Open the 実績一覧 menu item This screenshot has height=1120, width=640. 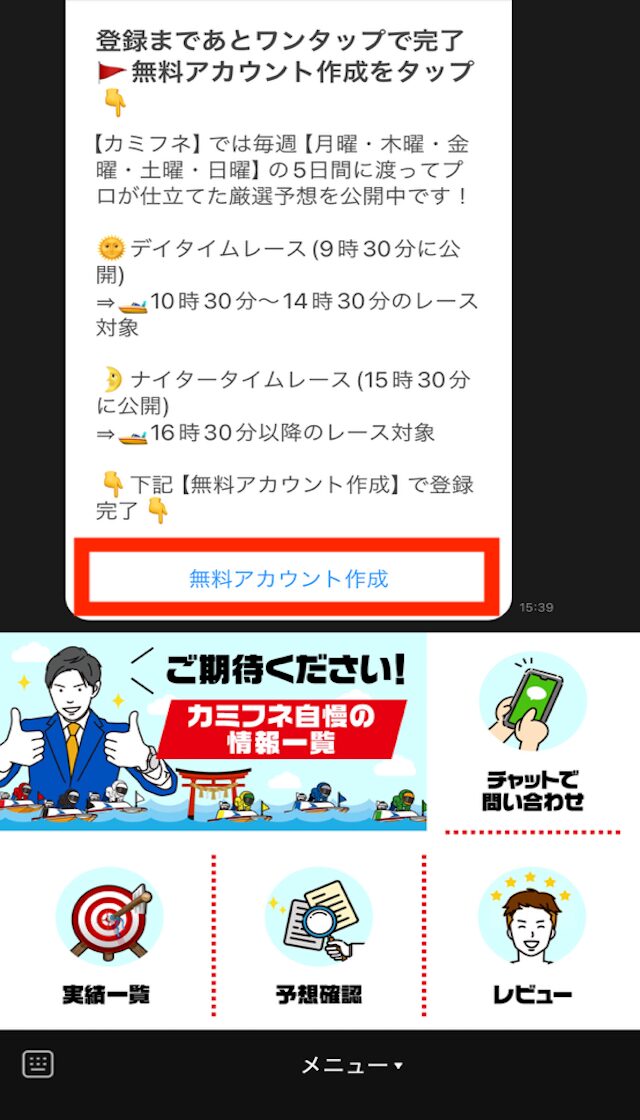click(x=106, y=935)
